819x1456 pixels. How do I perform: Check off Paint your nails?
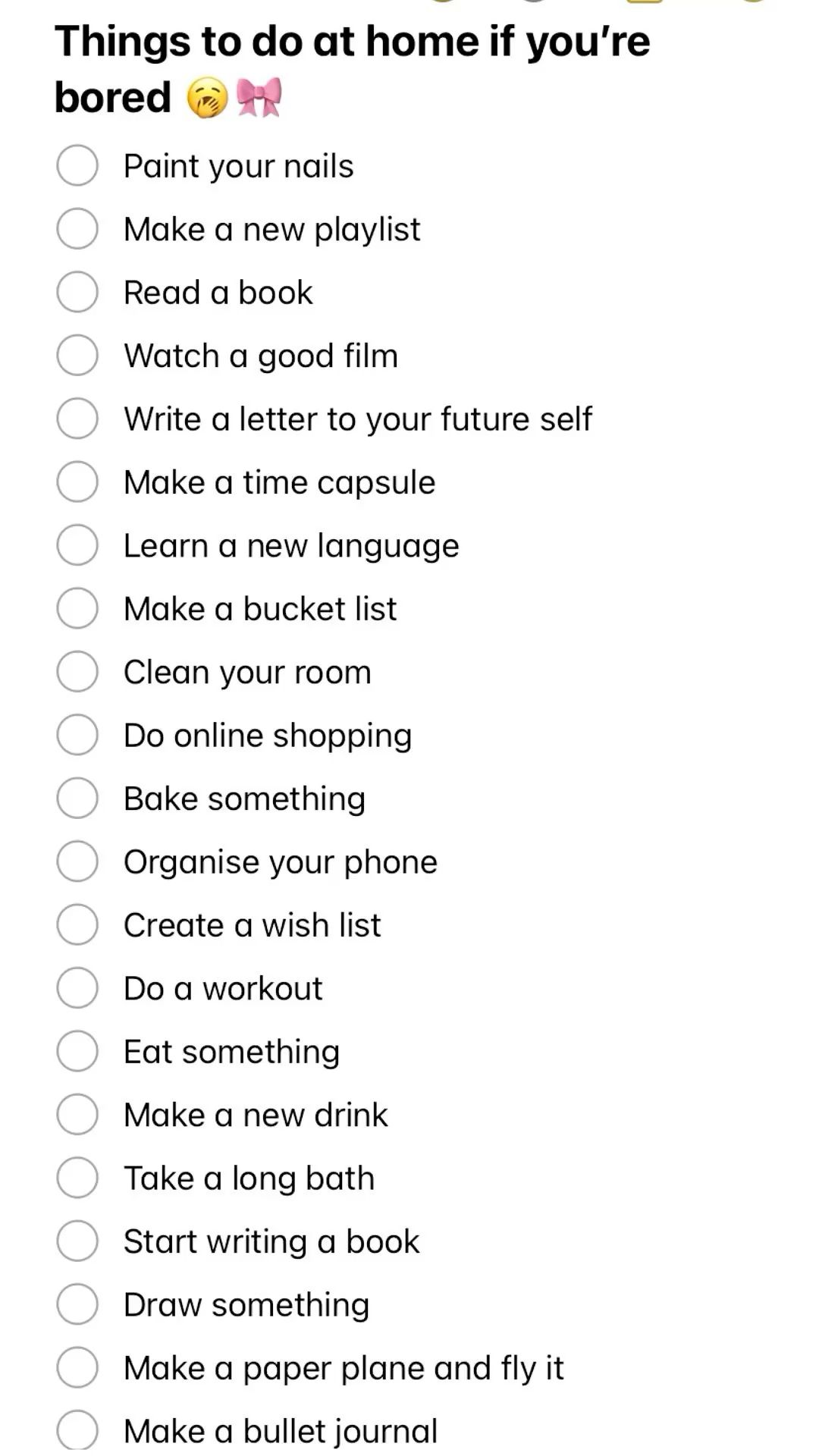point(77,165)
